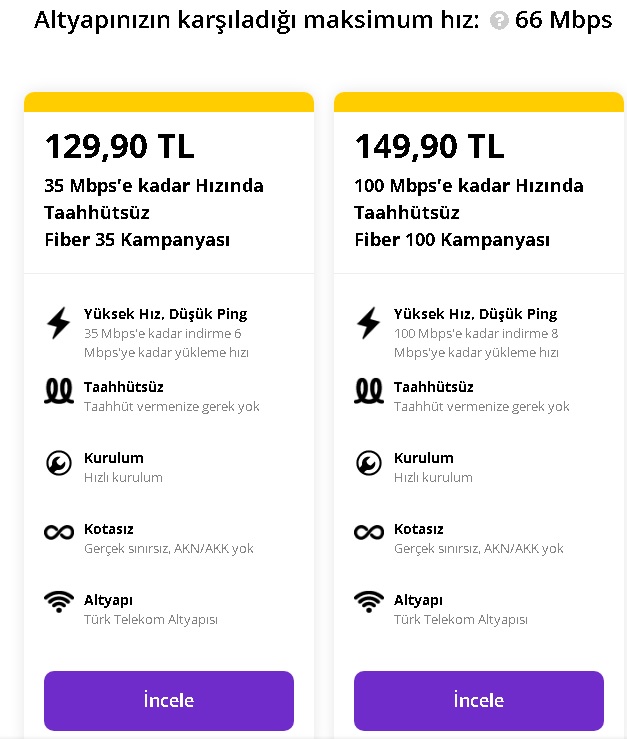Viewport: 627px width, 739px height.
Task: Open the maximum speed help question mark
Action: 499,21
